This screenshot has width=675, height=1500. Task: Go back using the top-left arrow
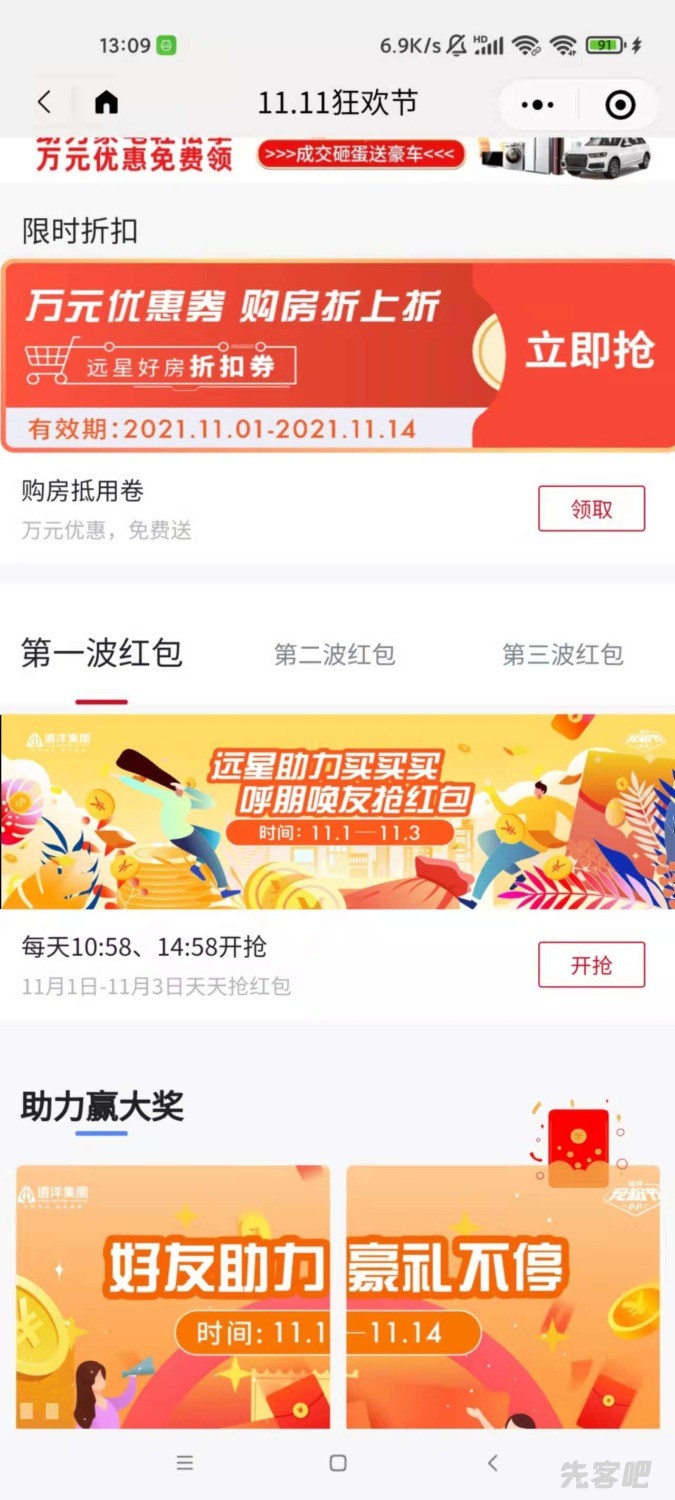click(44, 103)
